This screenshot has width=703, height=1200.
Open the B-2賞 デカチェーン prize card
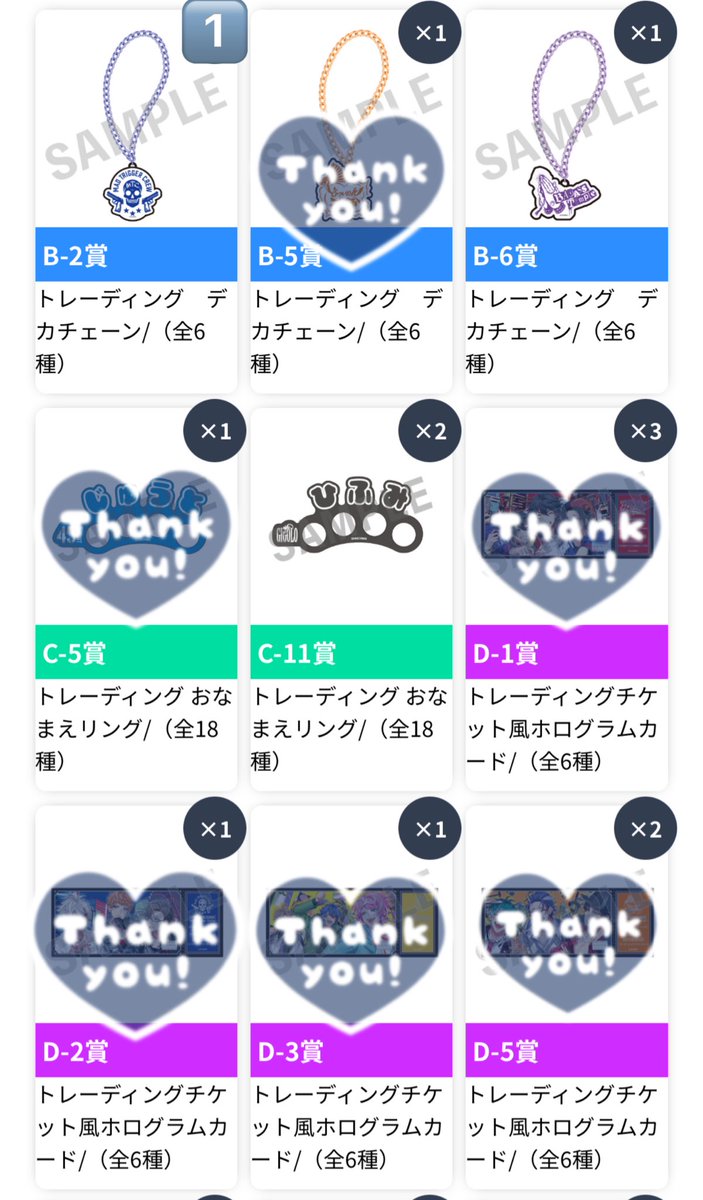tap(136, 201)
